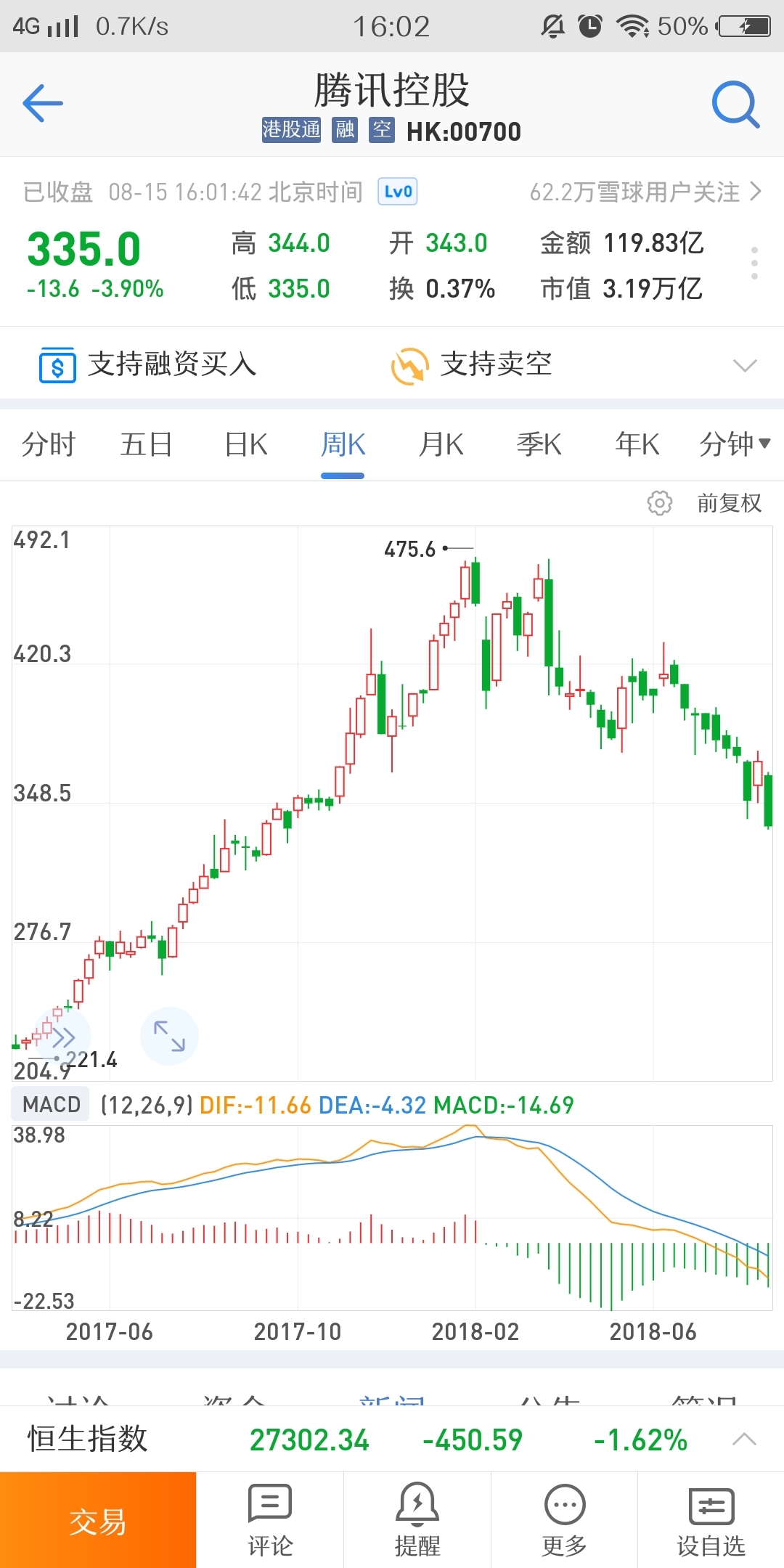This screenshot has height=1568, width=784.
Task: Set a price alert with 提醒
Action: [x=417, y=1520]
